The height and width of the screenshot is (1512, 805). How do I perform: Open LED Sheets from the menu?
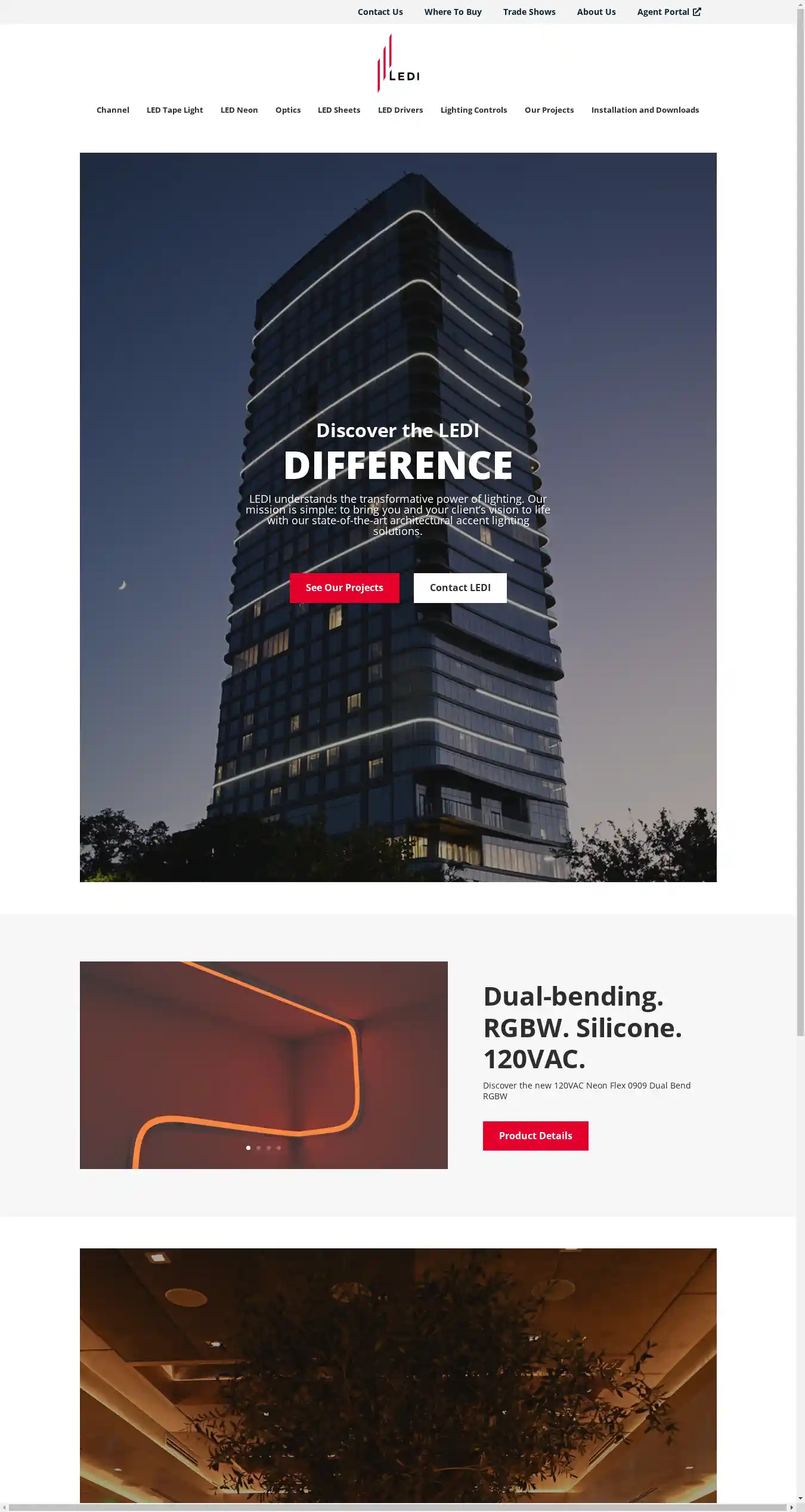(x=339, y=110)
